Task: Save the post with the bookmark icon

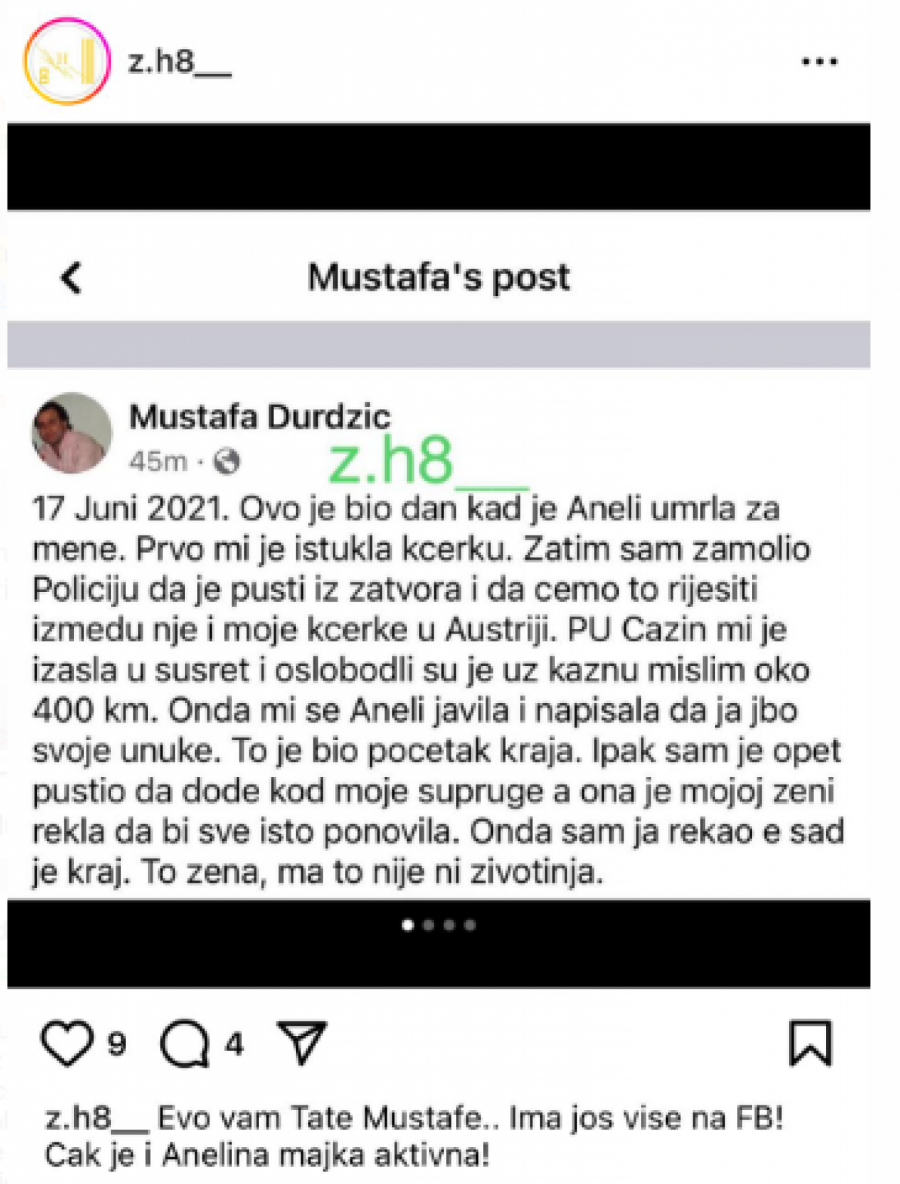Action: pyautogui.click(x=812, y=1041)
